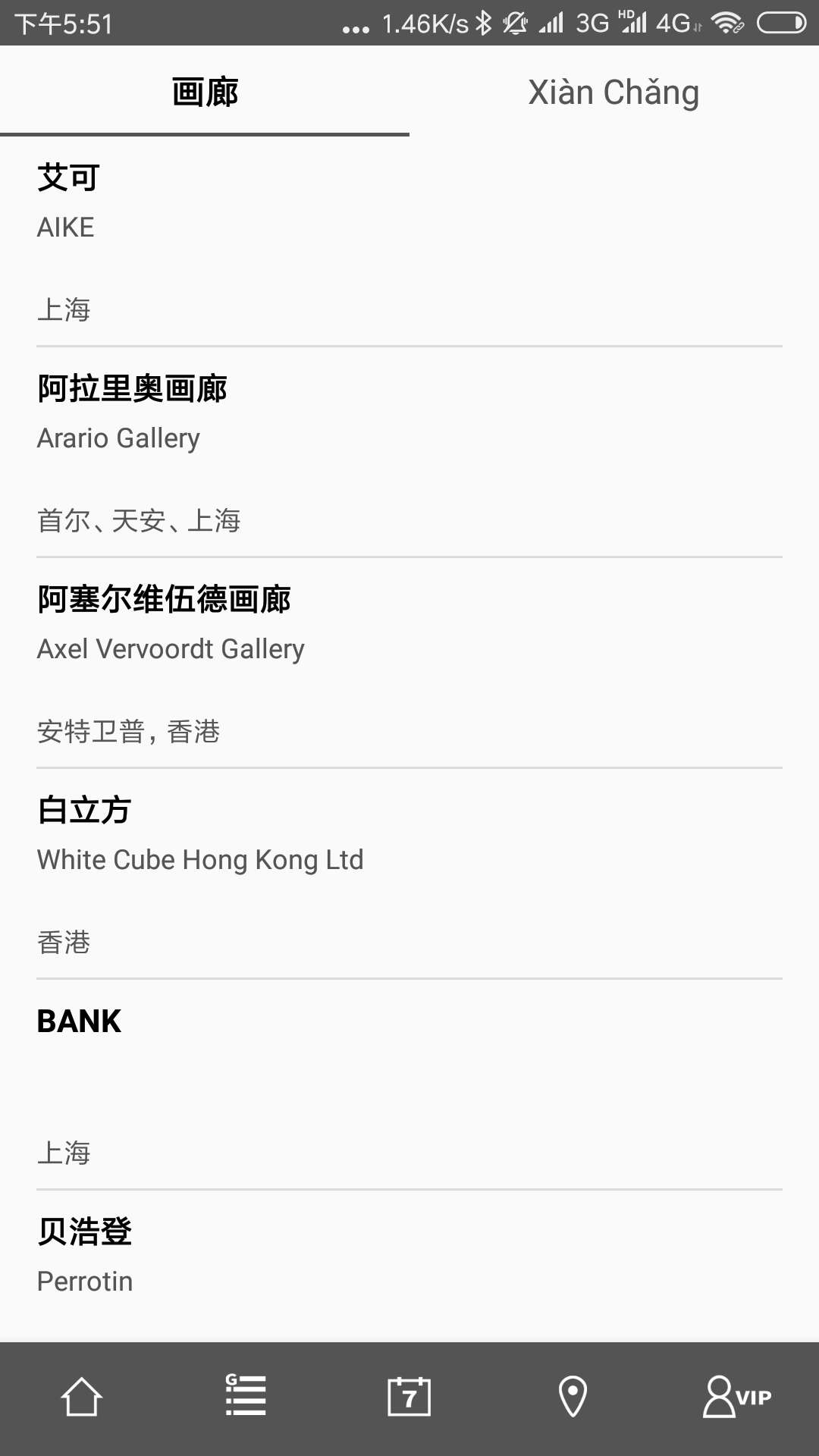Open the BANK gallery row

tap(409, 1085)
